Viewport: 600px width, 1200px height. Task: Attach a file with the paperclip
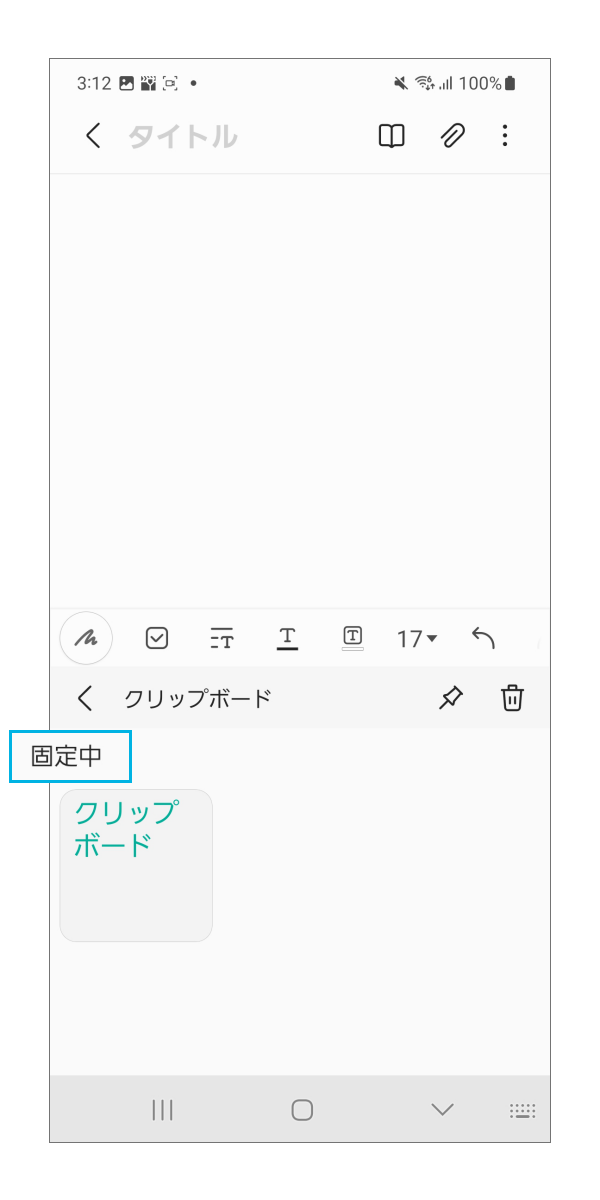453,136
